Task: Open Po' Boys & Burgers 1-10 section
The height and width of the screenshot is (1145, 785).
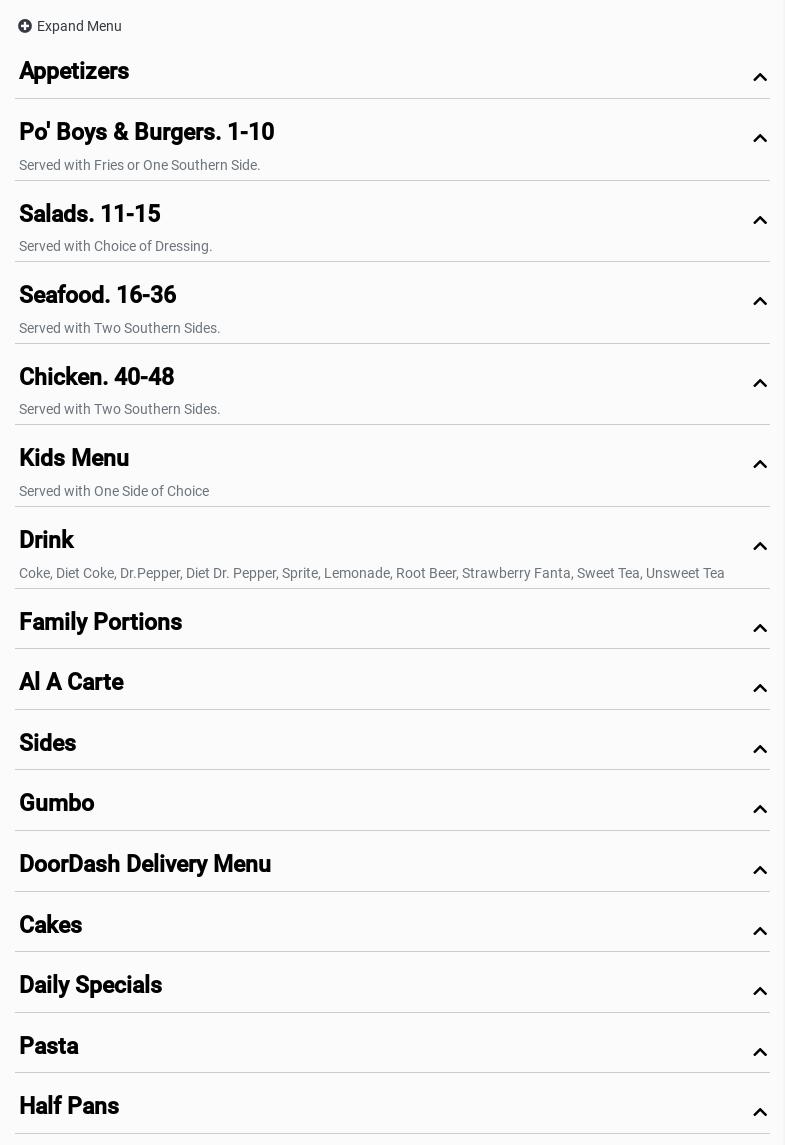Action: (391, 140)
